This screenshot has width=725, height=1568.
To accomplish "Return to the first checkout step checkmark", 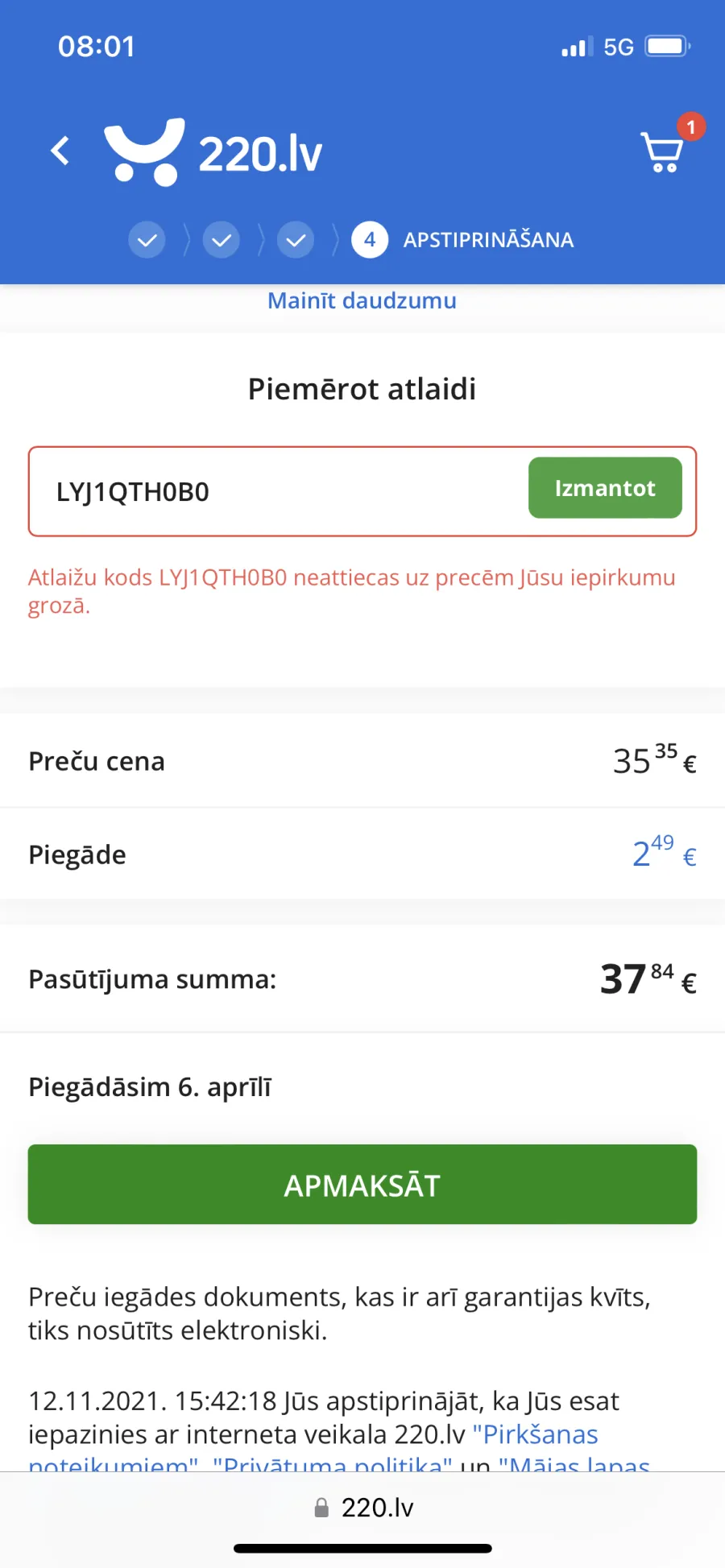I will (x=147, y=240).
